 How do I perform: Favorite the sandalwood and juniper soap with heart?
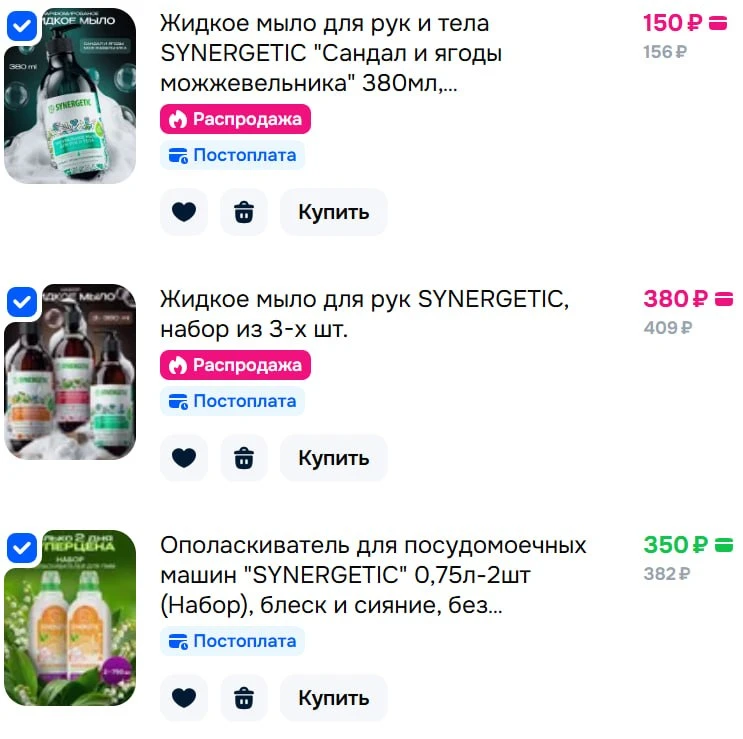click(x=184, y=212)
